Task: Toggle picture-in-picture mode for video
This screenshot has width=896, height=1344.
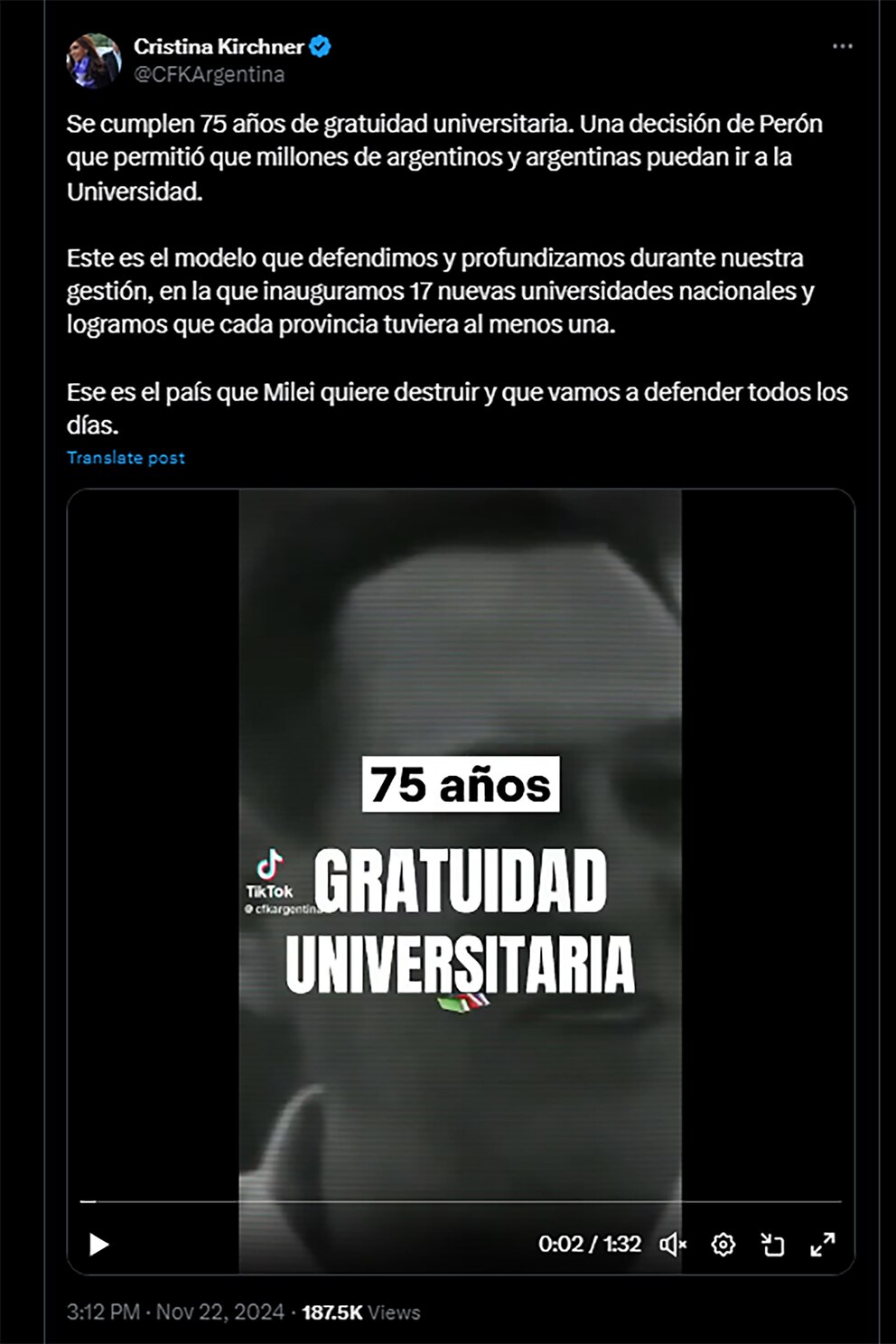Action: point(772,1245)
